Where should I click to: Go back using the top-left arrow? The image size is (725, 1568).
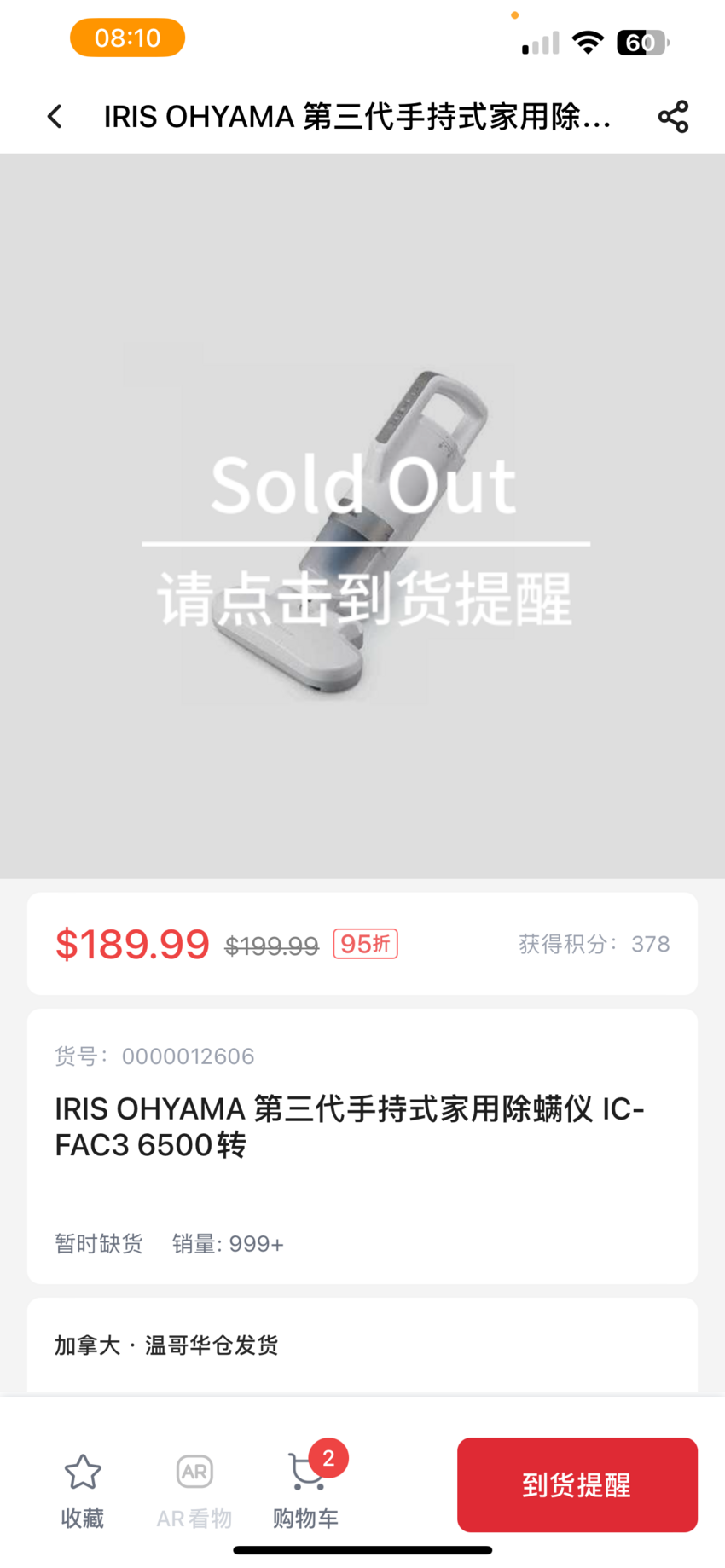[x=55, y=117]
